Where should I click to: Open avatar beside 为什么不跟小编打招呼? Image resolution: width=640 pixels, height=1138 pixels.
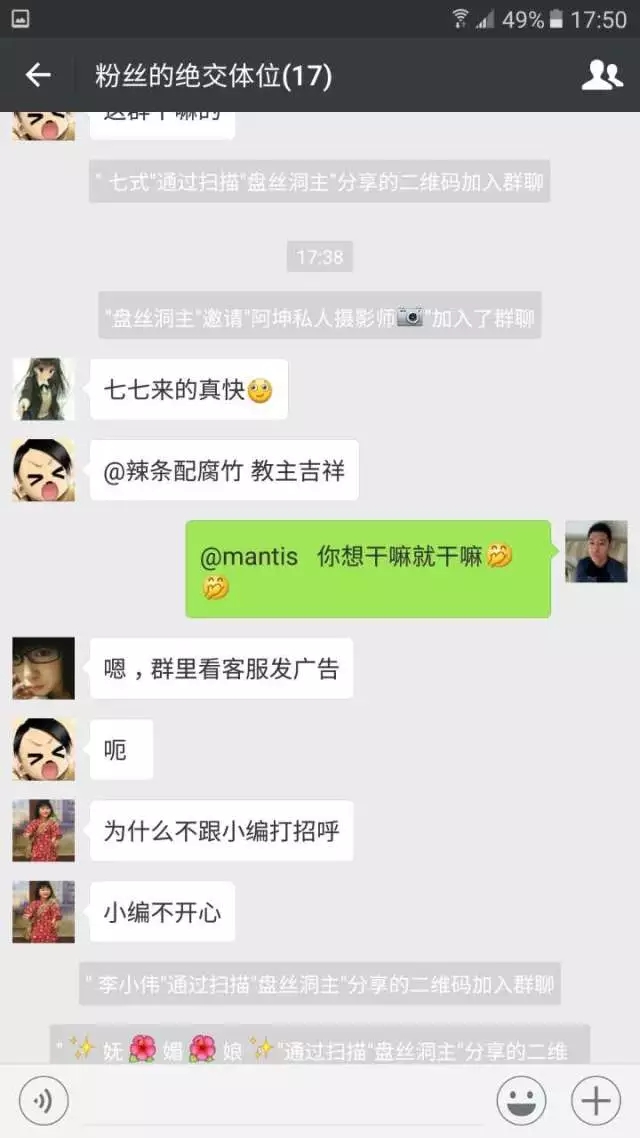click(x=43, y=830)
